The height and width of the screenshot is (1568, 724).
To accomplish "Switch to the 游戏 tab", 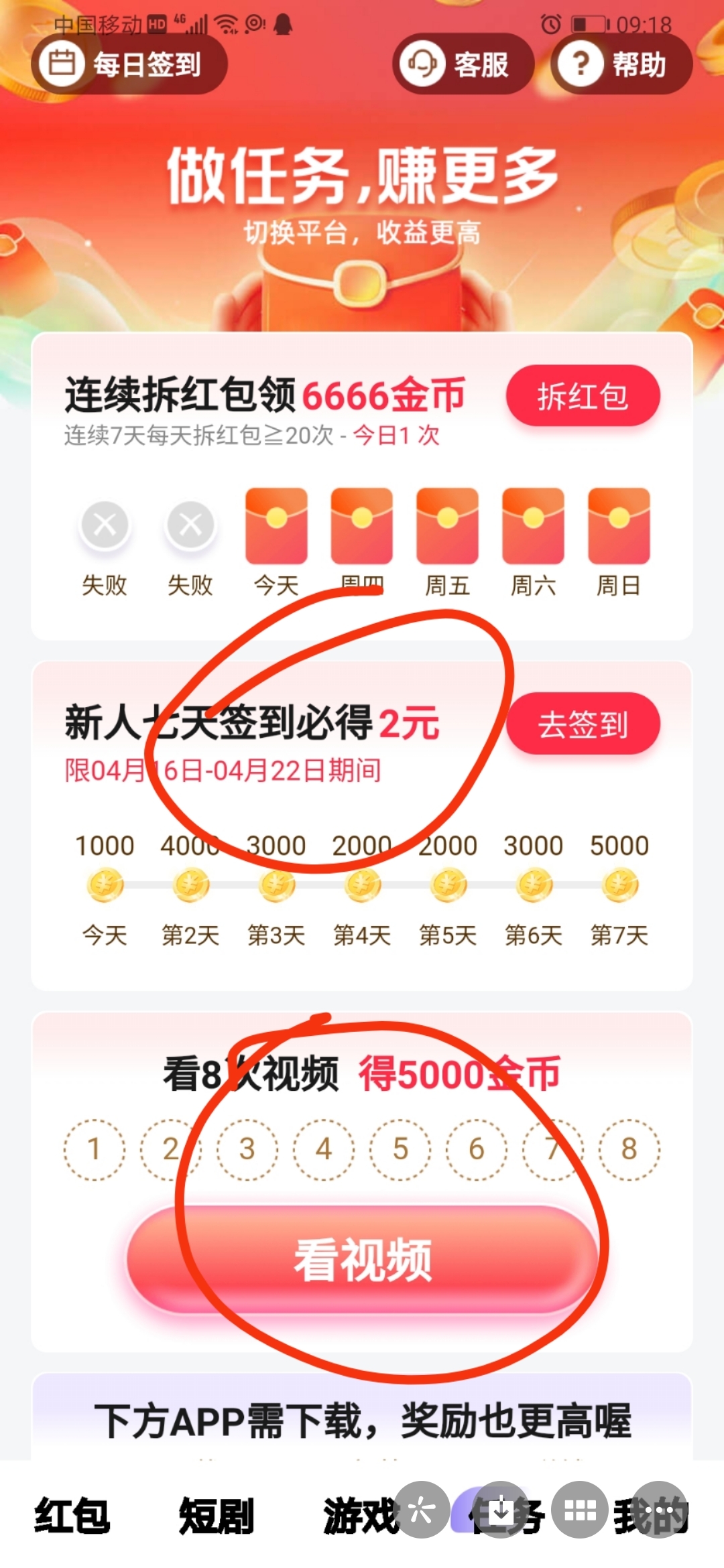I will [x=361, y=1516].
